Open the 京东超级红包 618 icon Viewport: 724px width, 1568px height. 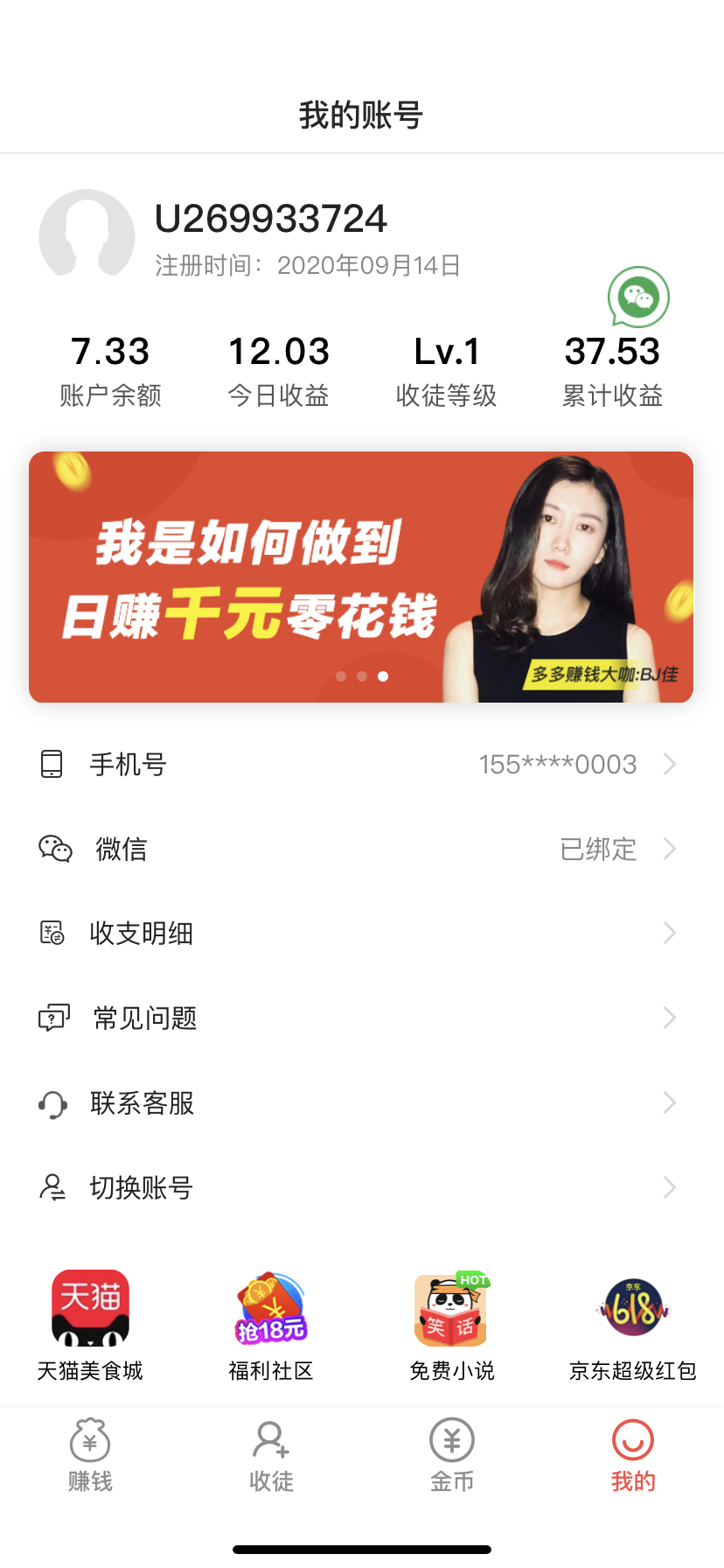pyautogui.click(x=632, y=1307)
